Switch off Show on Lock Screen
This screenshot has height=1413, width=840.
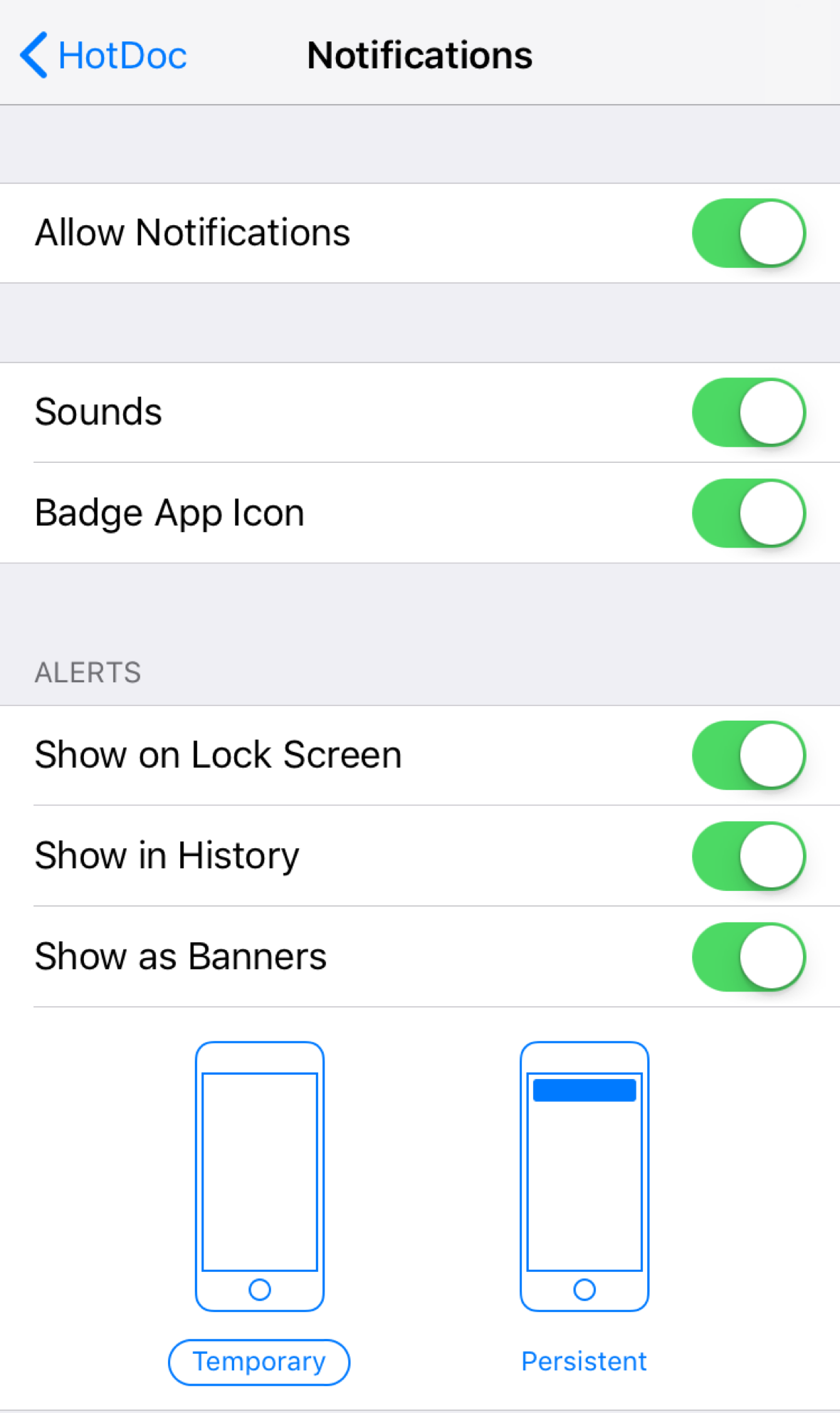(749, 755)
